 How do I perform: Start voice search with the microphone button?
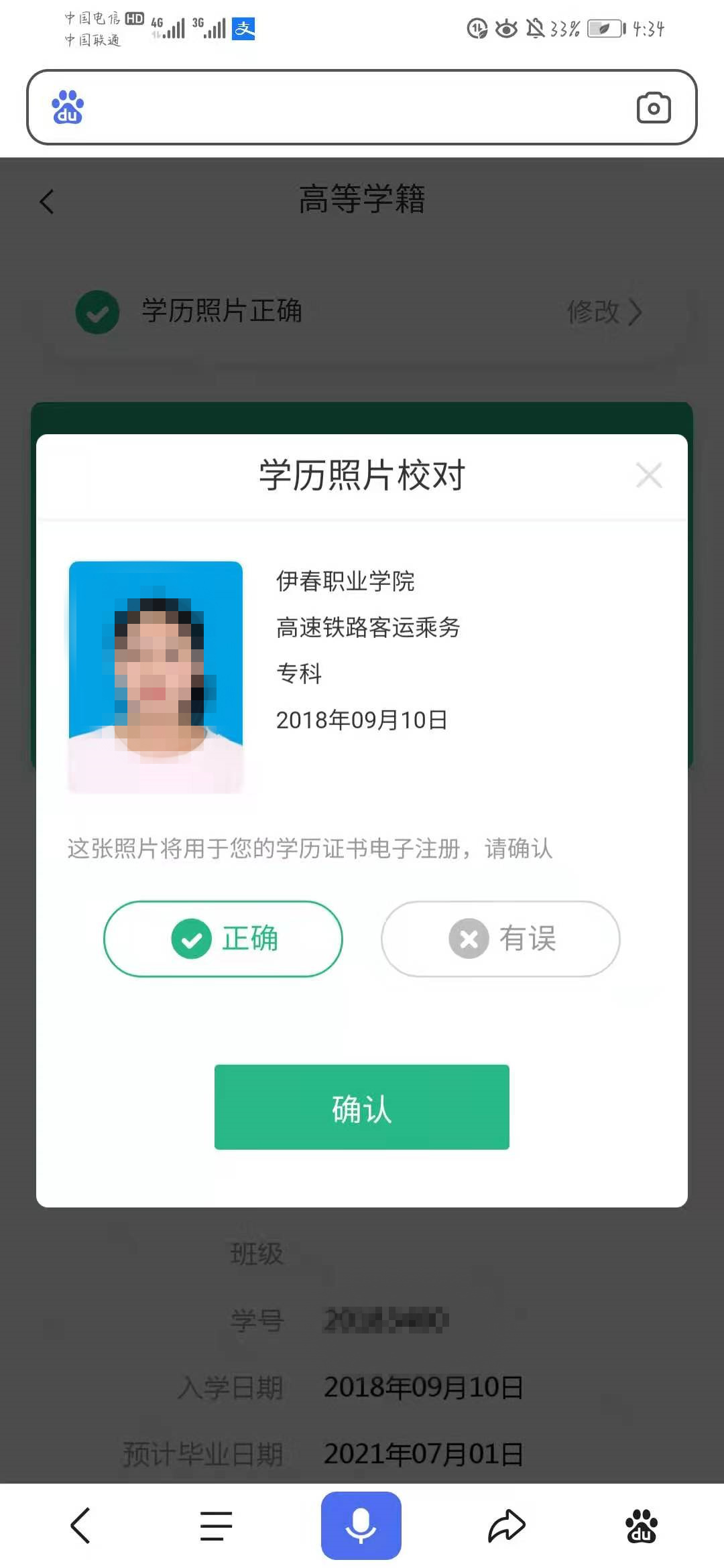[x=361, y=1526]
